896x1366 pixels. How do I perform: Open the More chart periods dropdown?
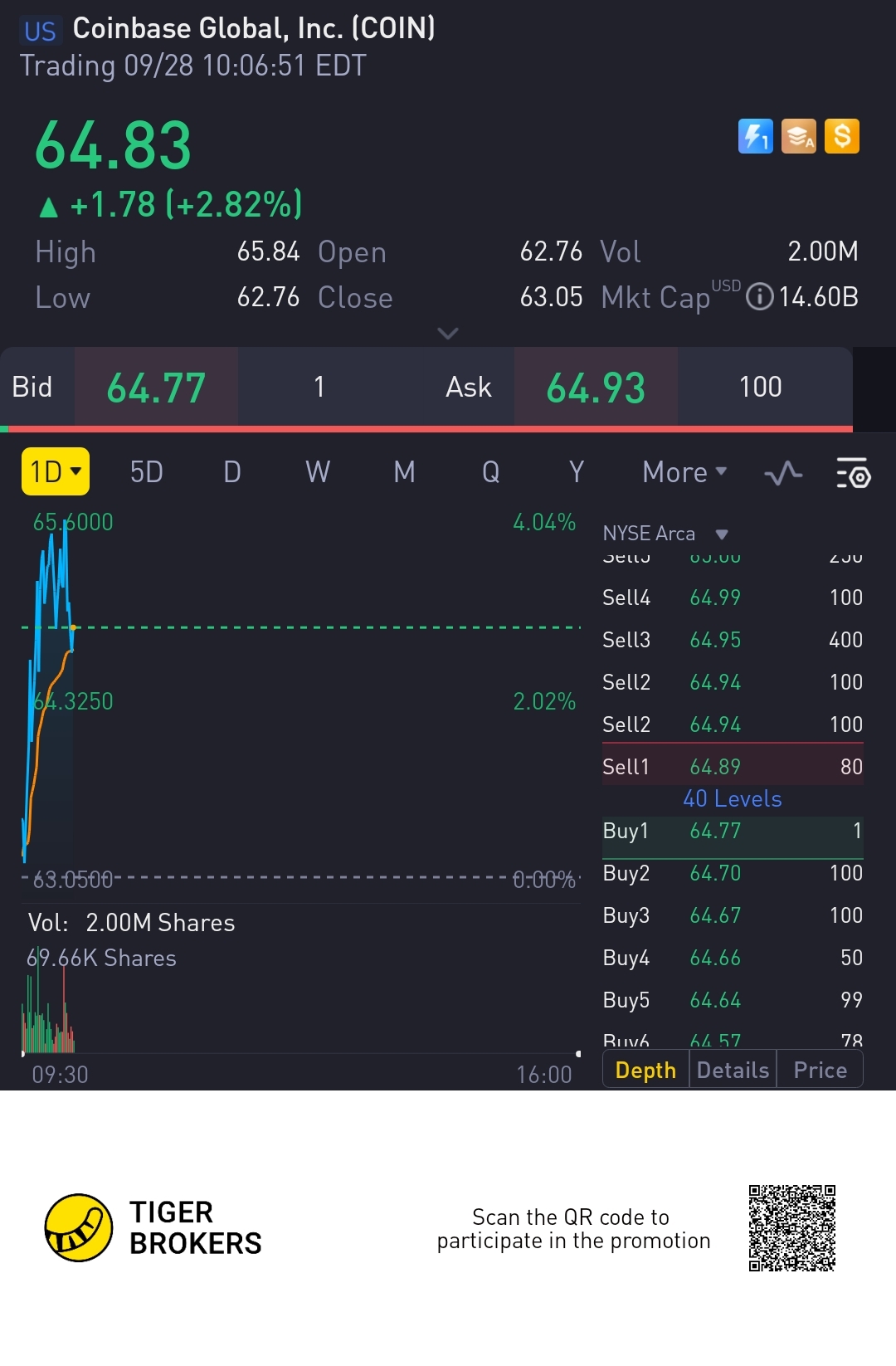[x=684, y=471]
